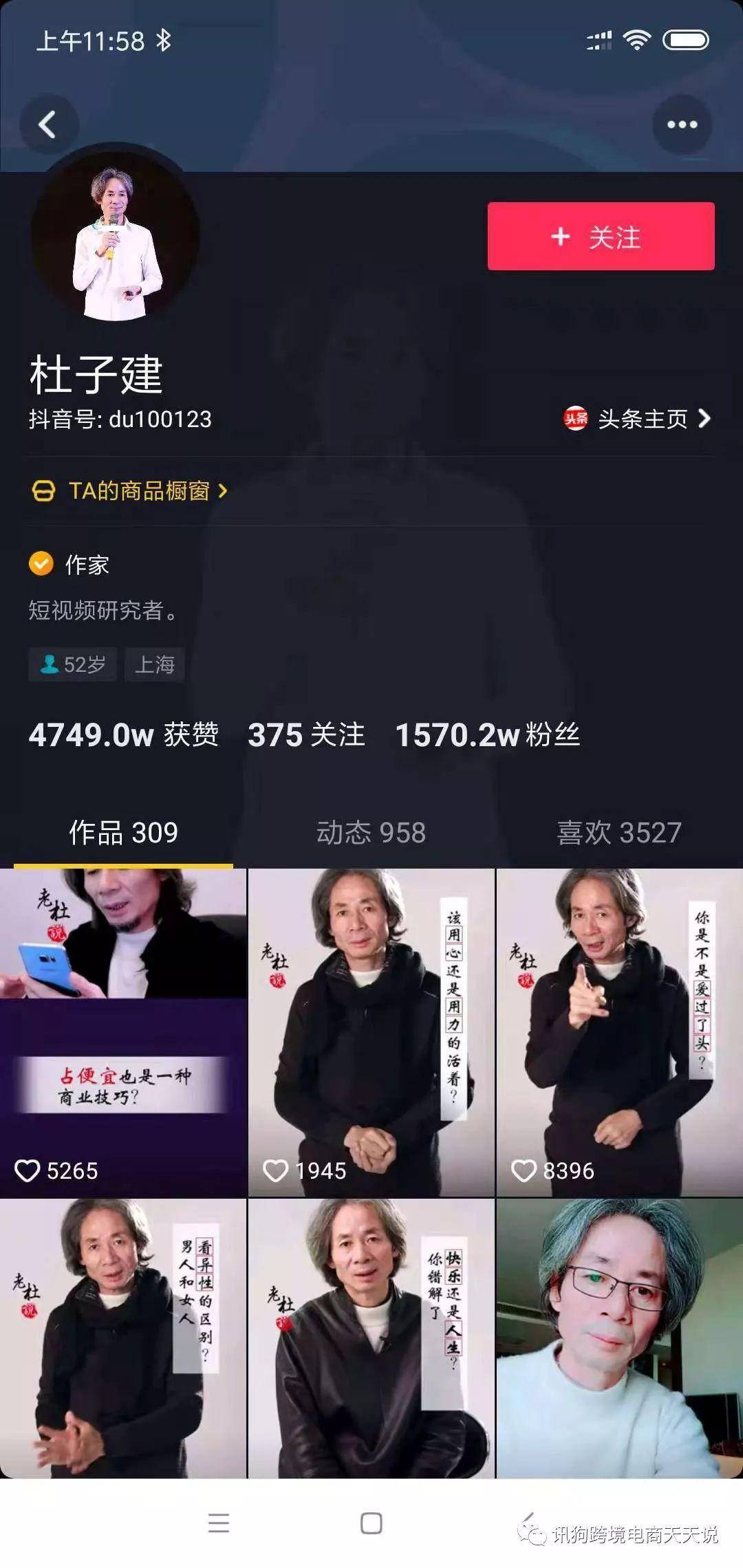Switch to the 喜欢 3527 tab
Image resolution: width=743 pixels, height=1568 pixels.
tap(618, 833)
